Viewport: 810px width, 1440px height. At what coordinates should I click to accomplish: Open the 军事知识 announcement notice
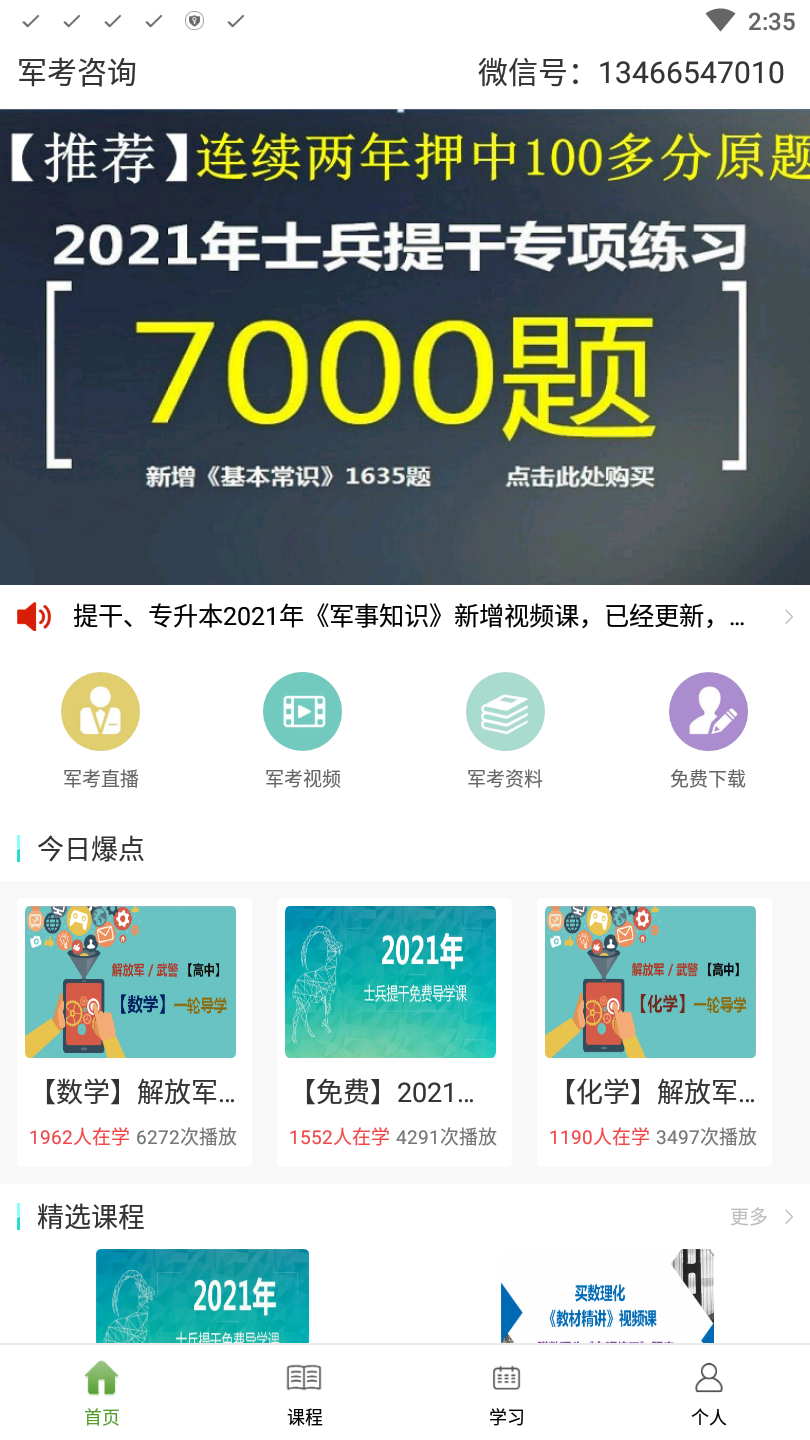(x=405, y=617)
